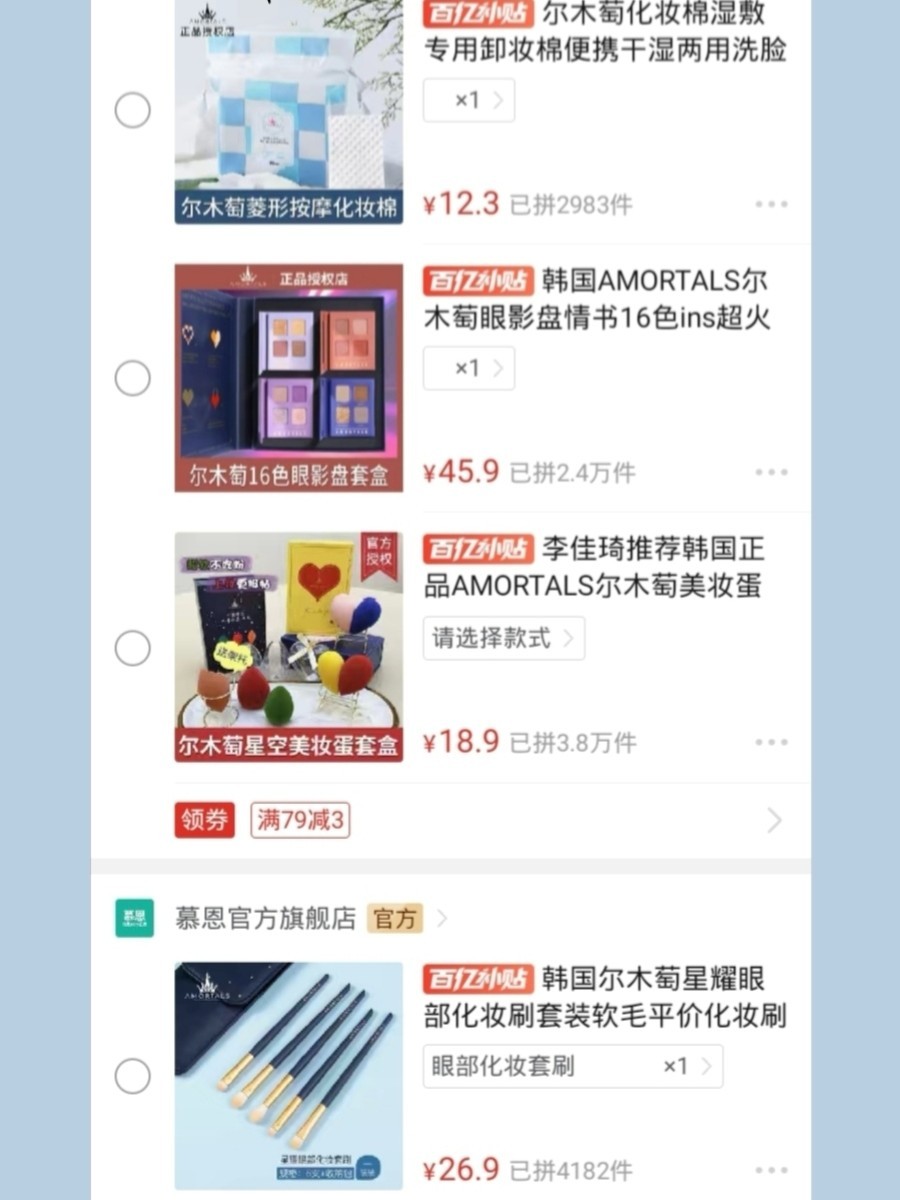The image size is (900, 1200).
Task: Claim the 领券 满79减3 coupon
Action: [x=205, y=821]
